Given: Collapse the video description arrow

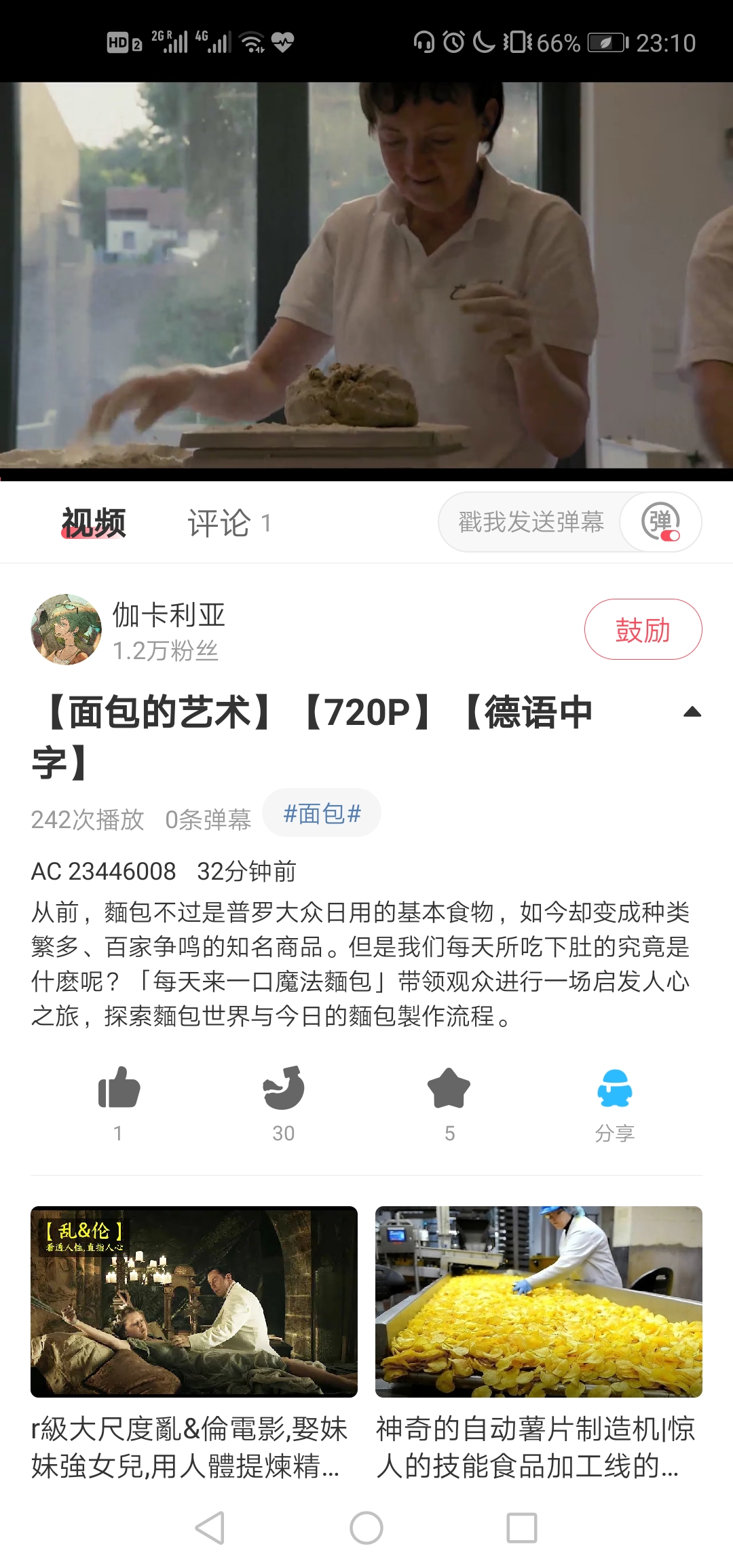Looking at the screenshot, I should pyautogui.click(x=692, y=712).
